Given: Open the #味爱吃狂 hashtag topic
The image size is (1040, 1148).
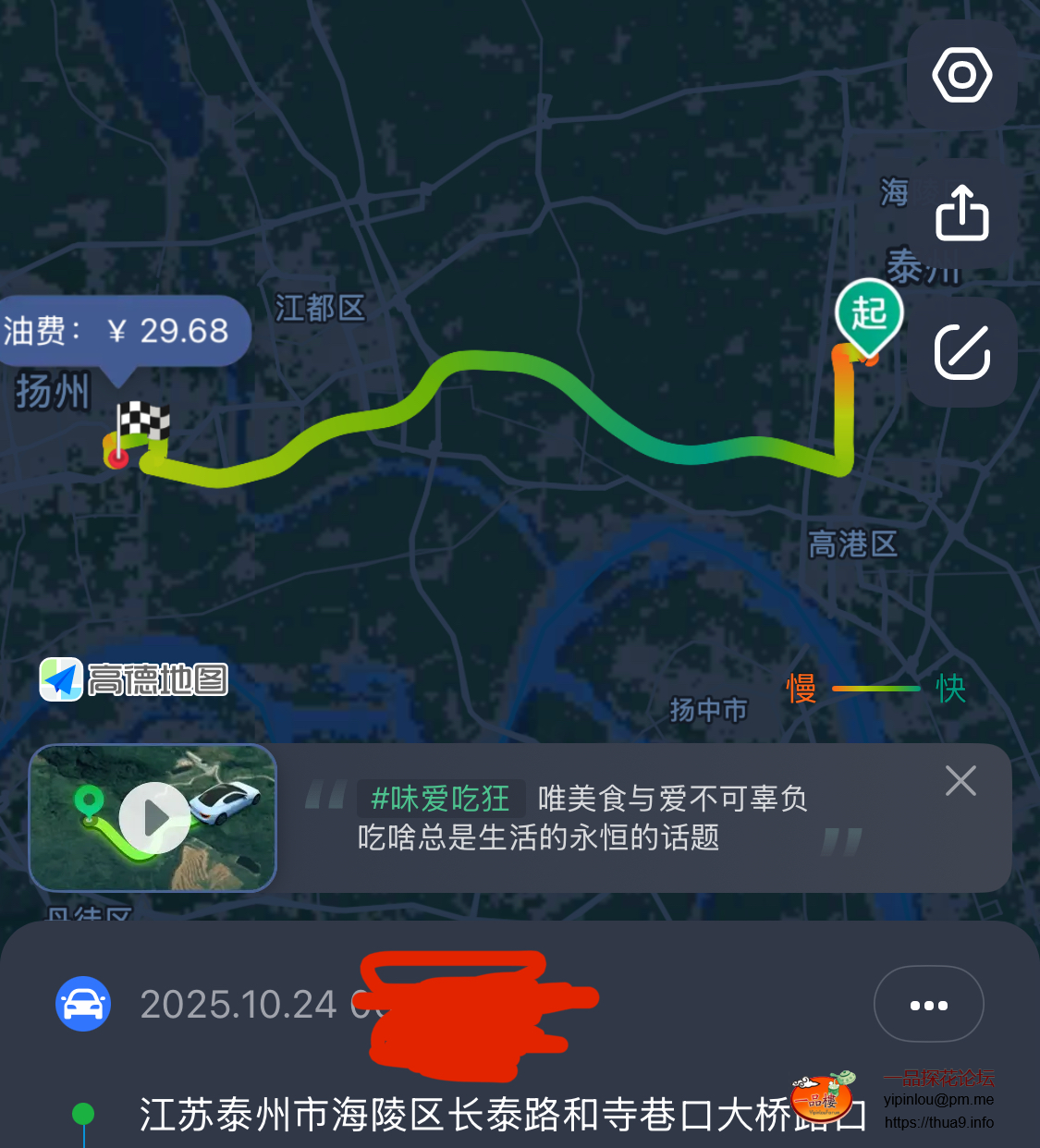Looking at the screenshot, I should point(440,799).
